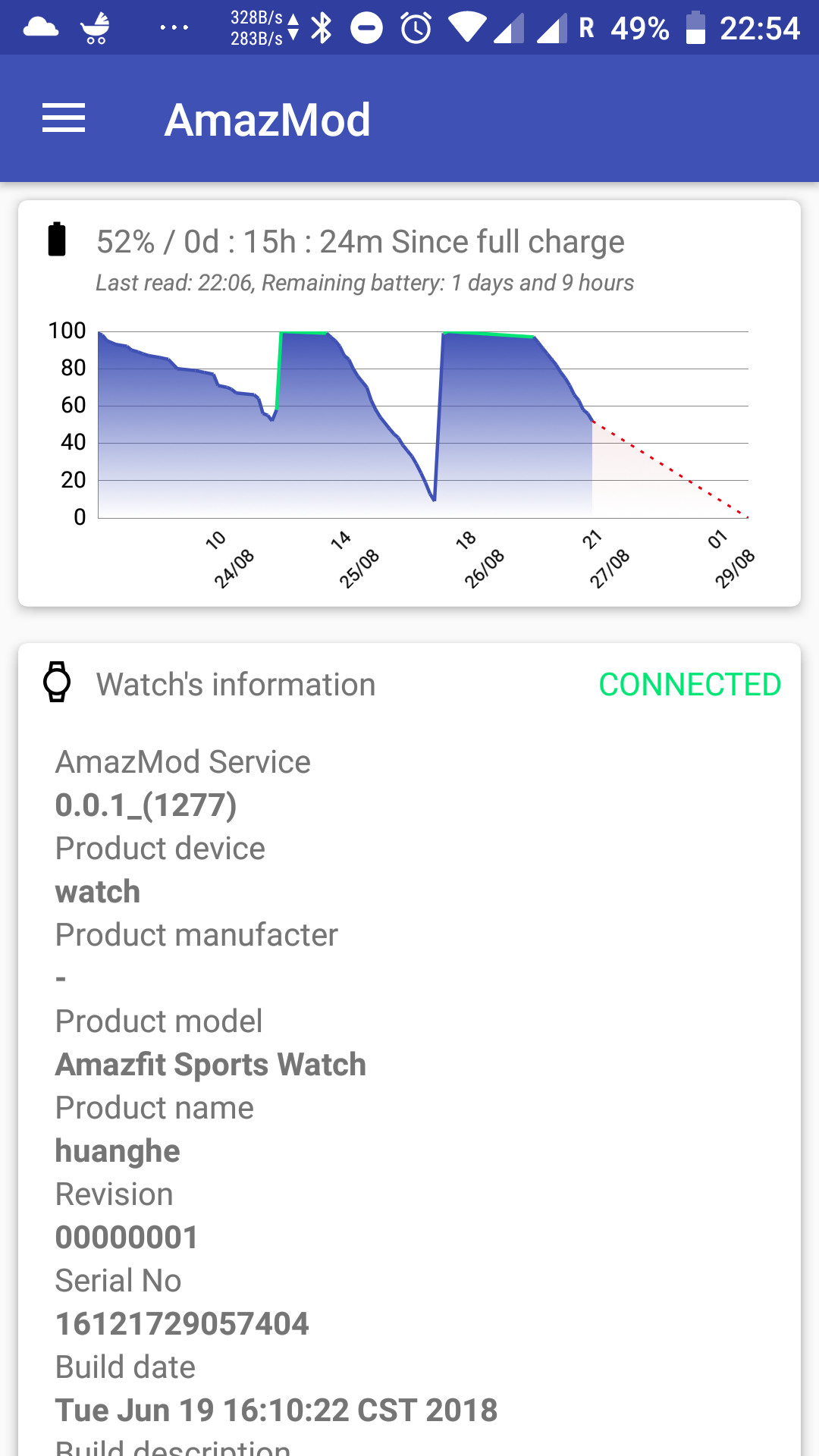Tap the stroller notification icon

point(95,27)
